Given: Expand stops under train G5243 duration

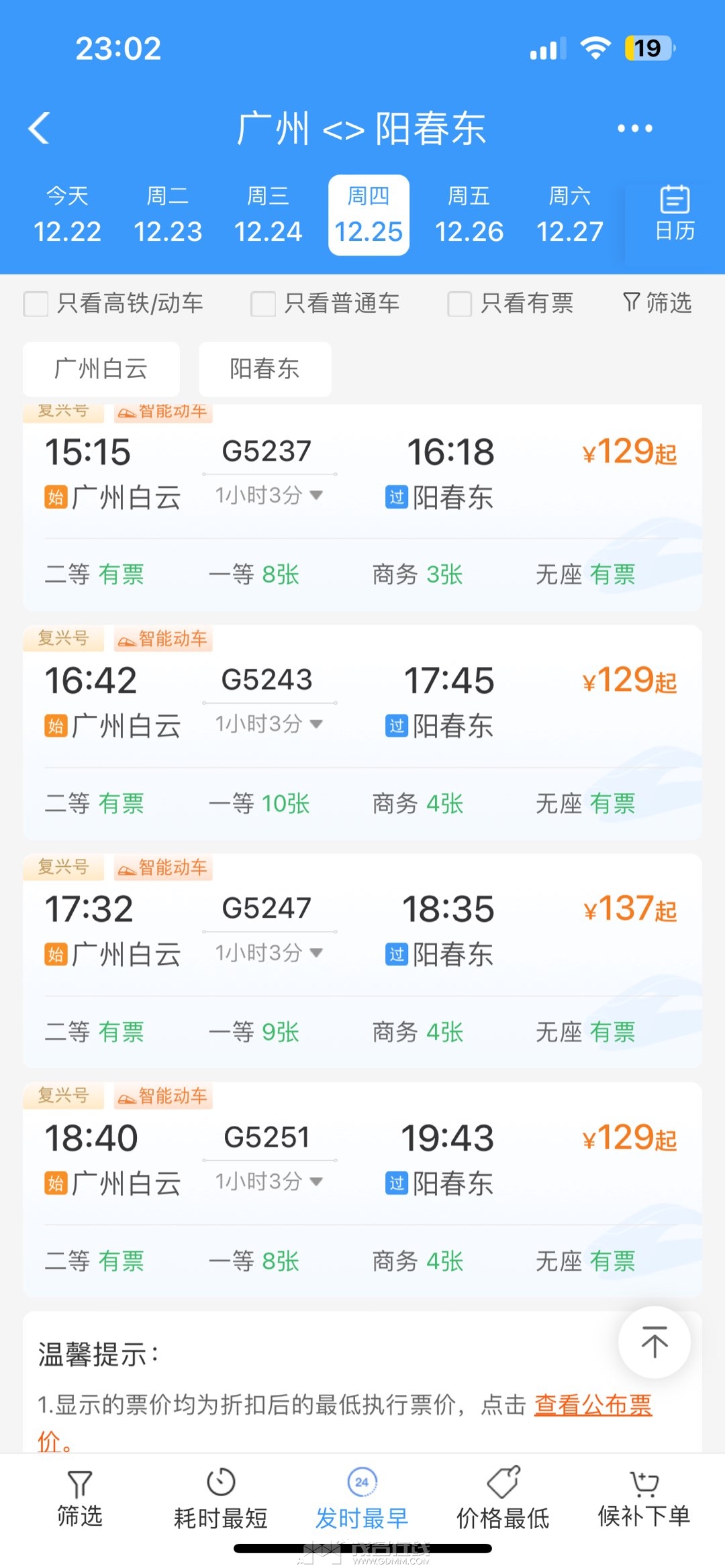Looking at the screenshot, I should click(269, 725).
